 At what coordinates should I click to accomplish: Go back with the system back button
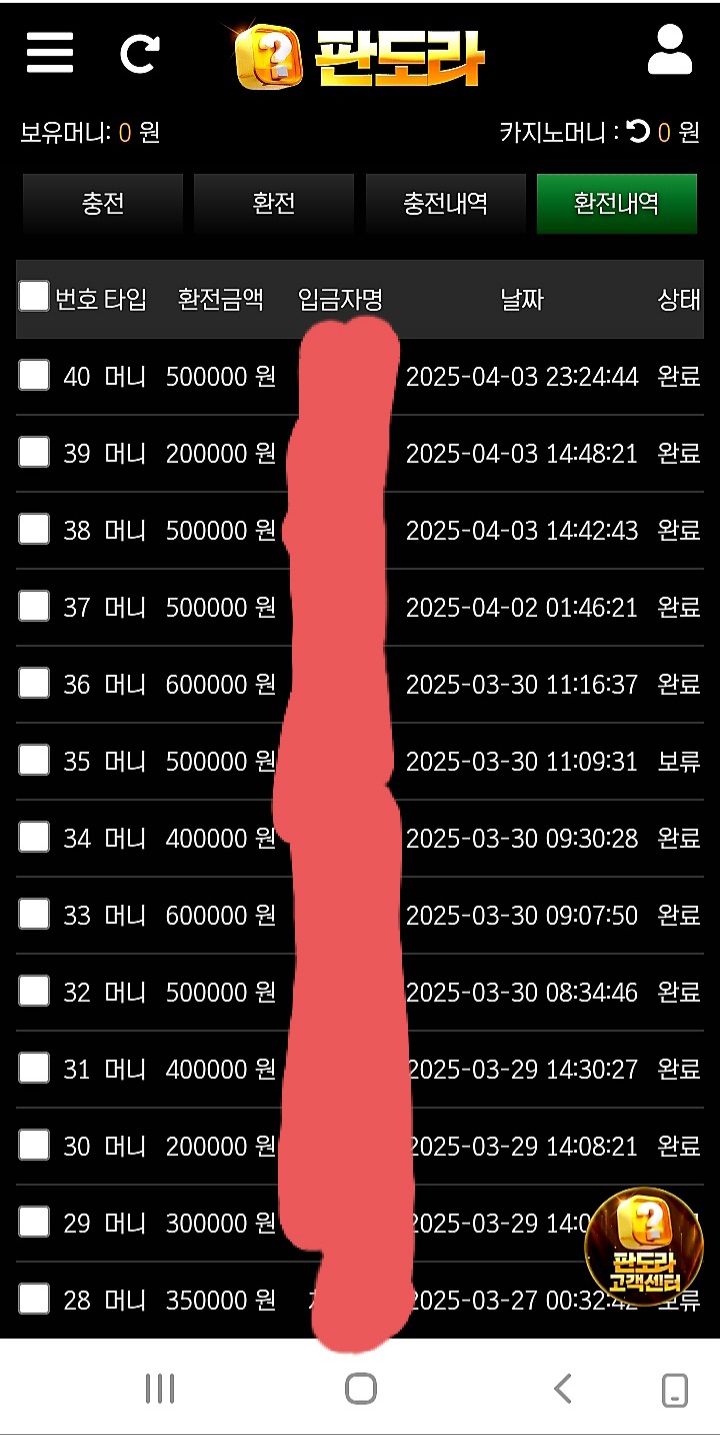(563, 1388)
